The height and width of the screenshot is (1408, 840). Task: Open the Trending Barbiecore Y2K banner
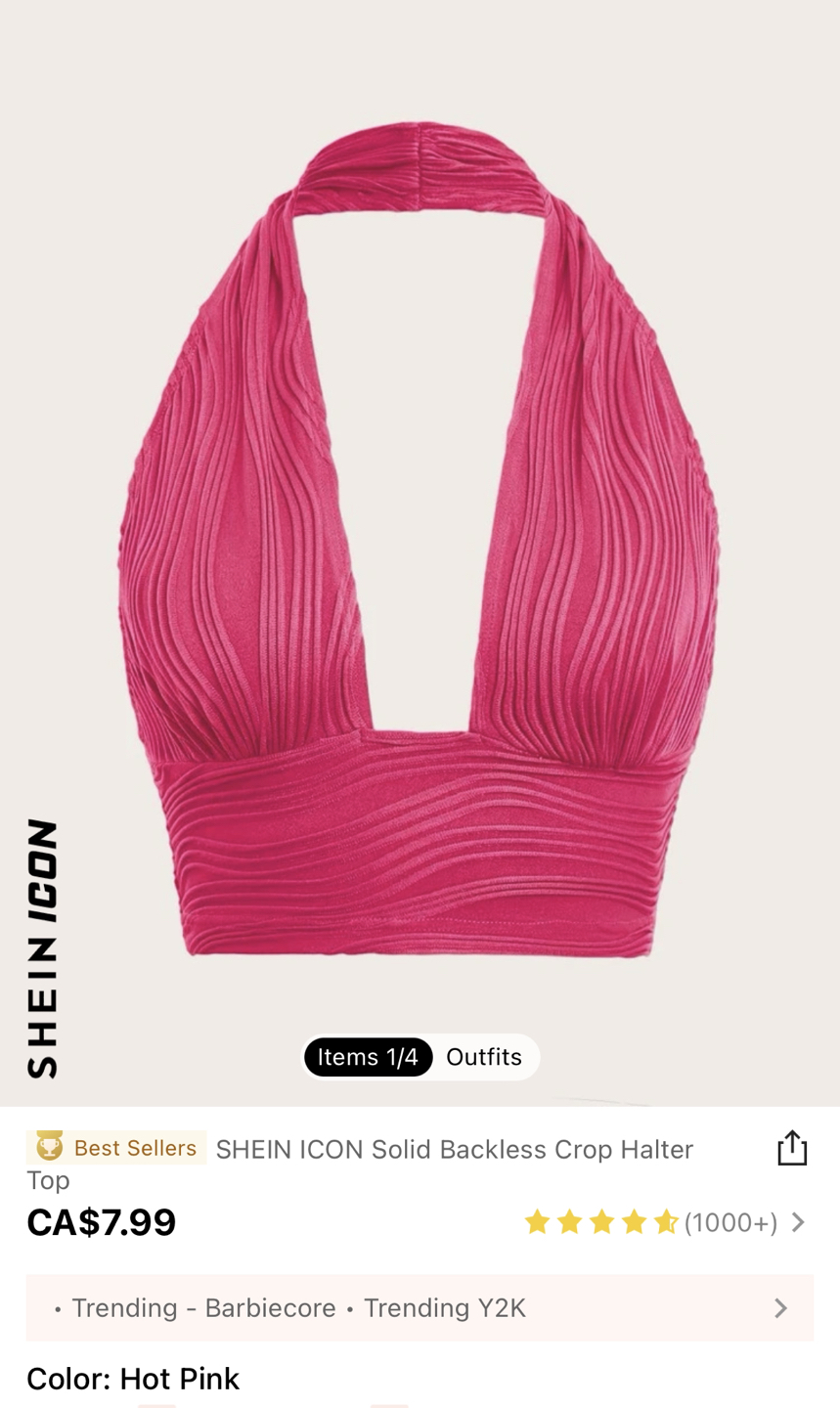(420, 1307)
